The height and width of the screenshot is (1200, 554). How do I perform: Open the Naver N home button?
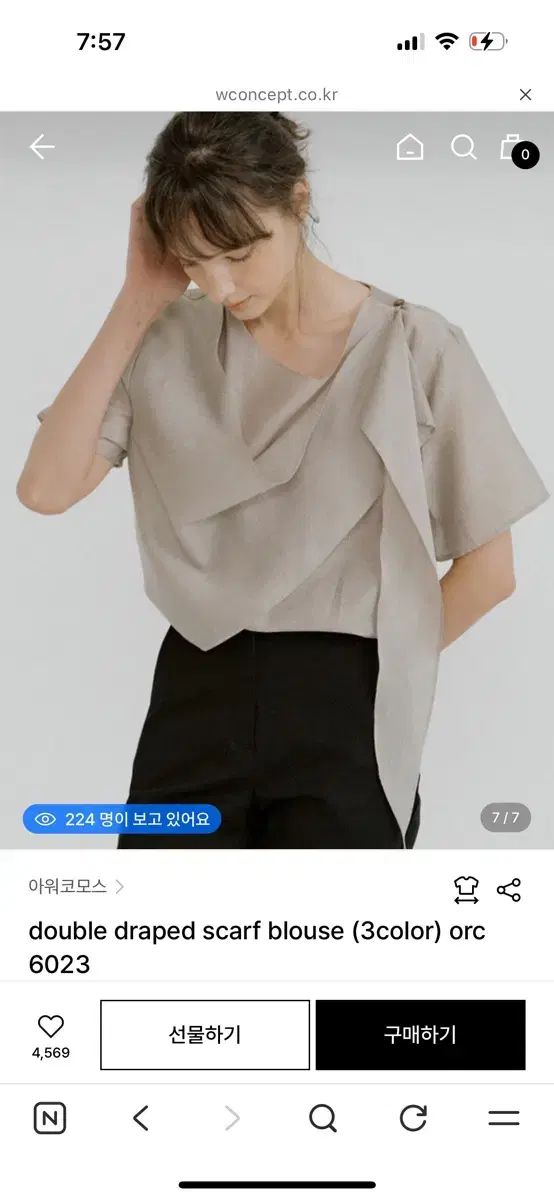(x=50, y=1118)
